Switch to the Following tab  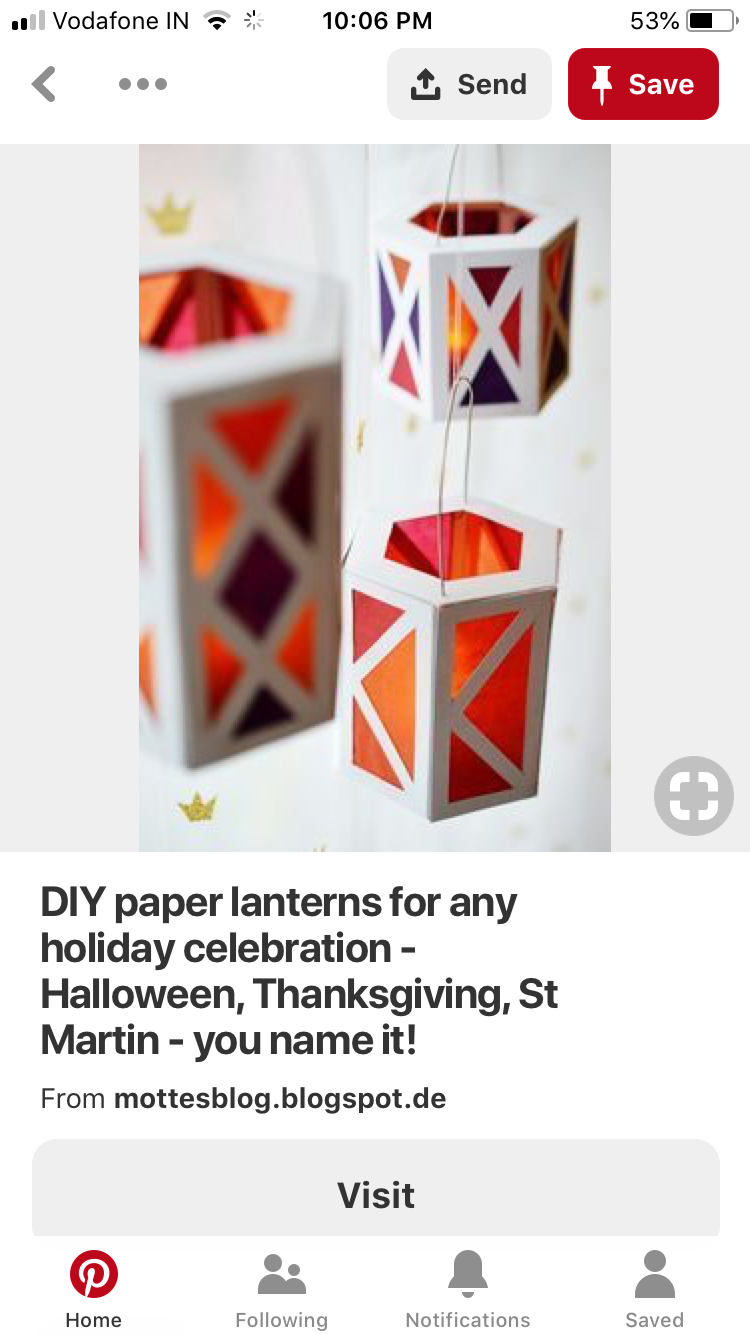point(281,1290)
